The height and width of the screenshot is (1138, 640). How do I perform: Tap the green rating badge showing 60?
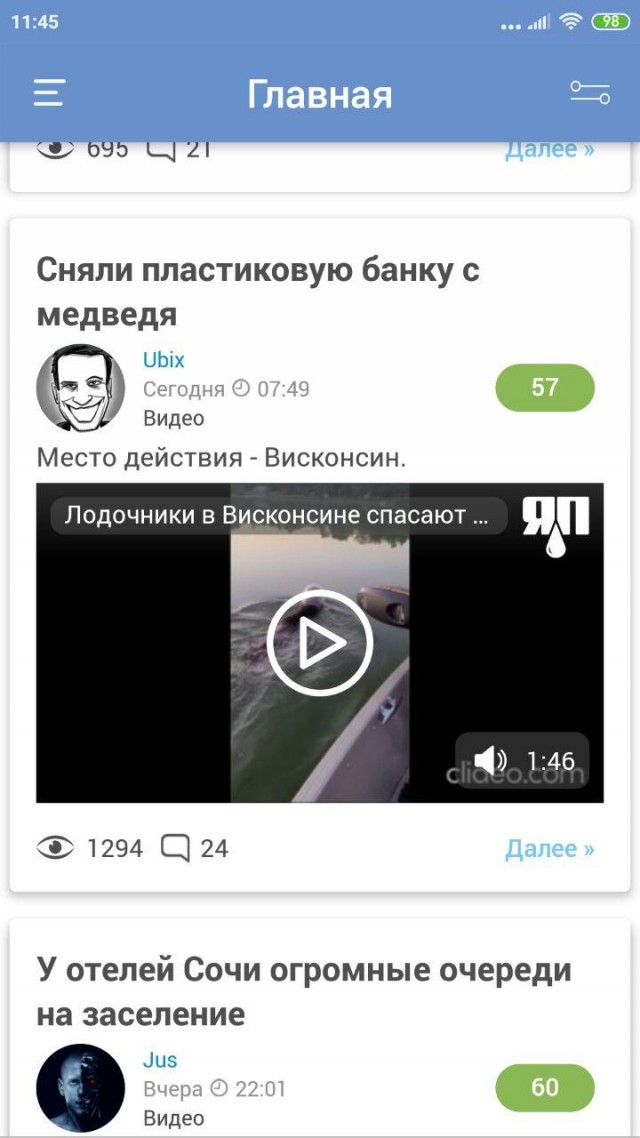point(544,1088)
